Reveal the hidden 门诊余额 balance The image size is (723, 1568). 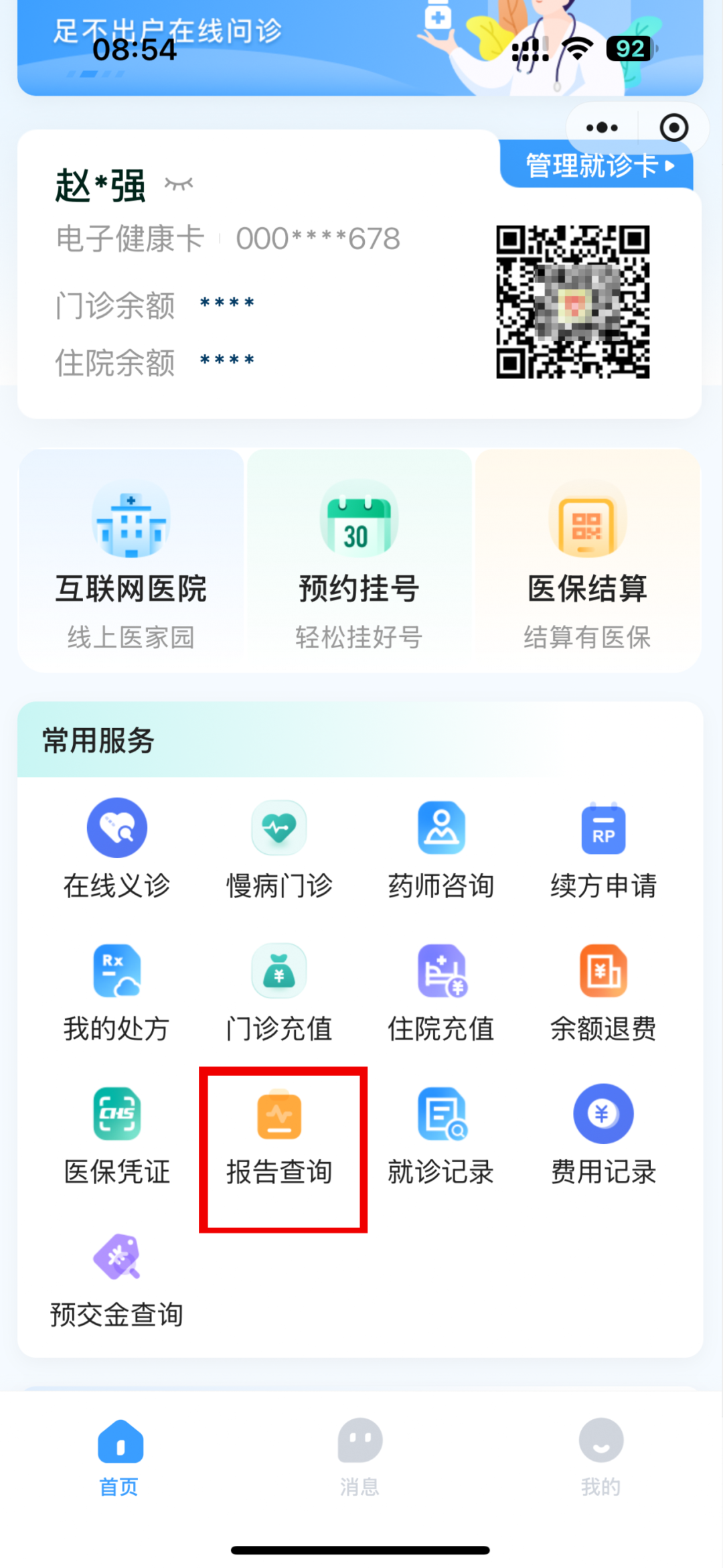[x=226, y=303]
